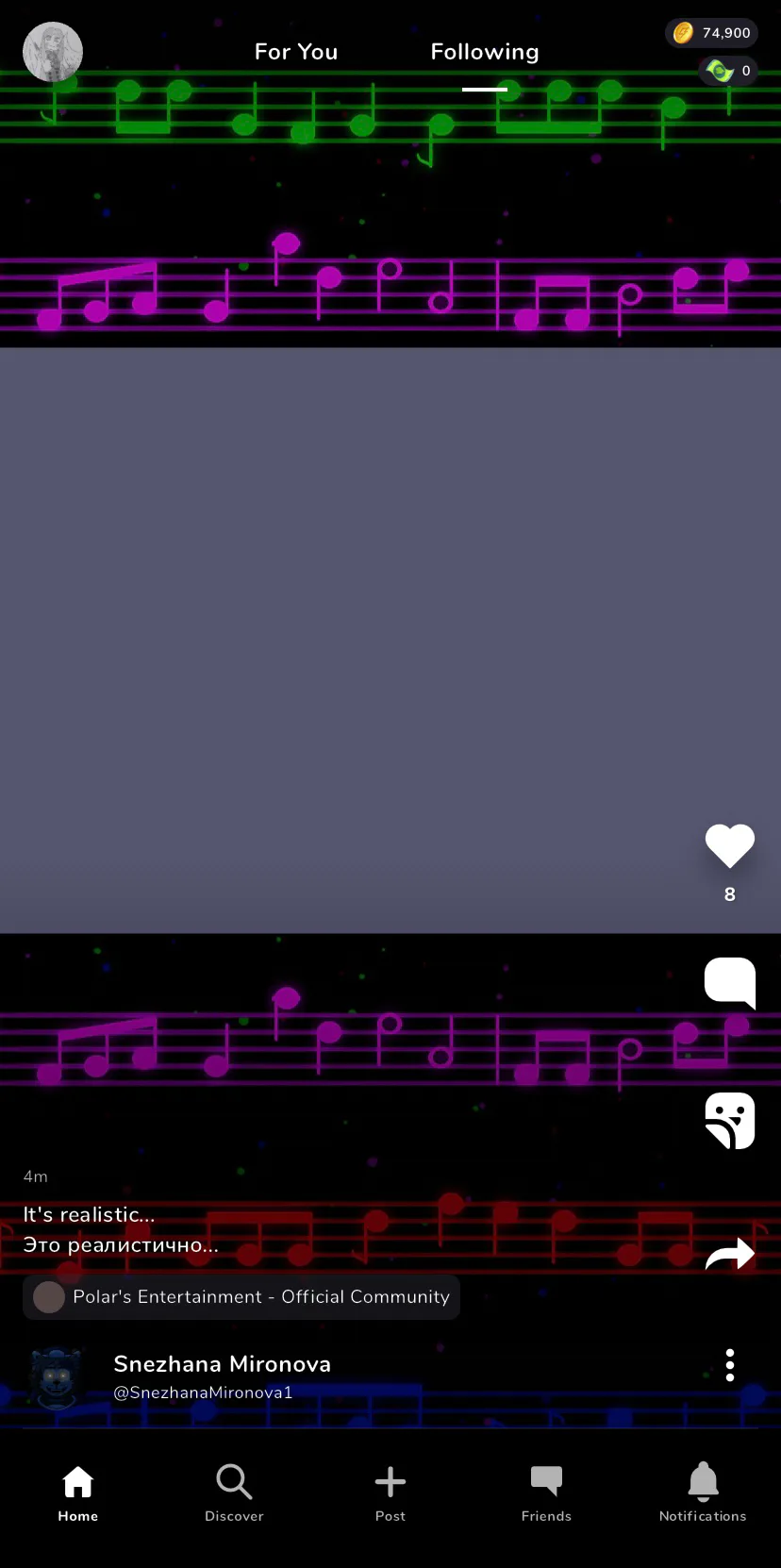The image size is (781, 1568).
Task: Open my profile avatar
Action: pos(53,53)
